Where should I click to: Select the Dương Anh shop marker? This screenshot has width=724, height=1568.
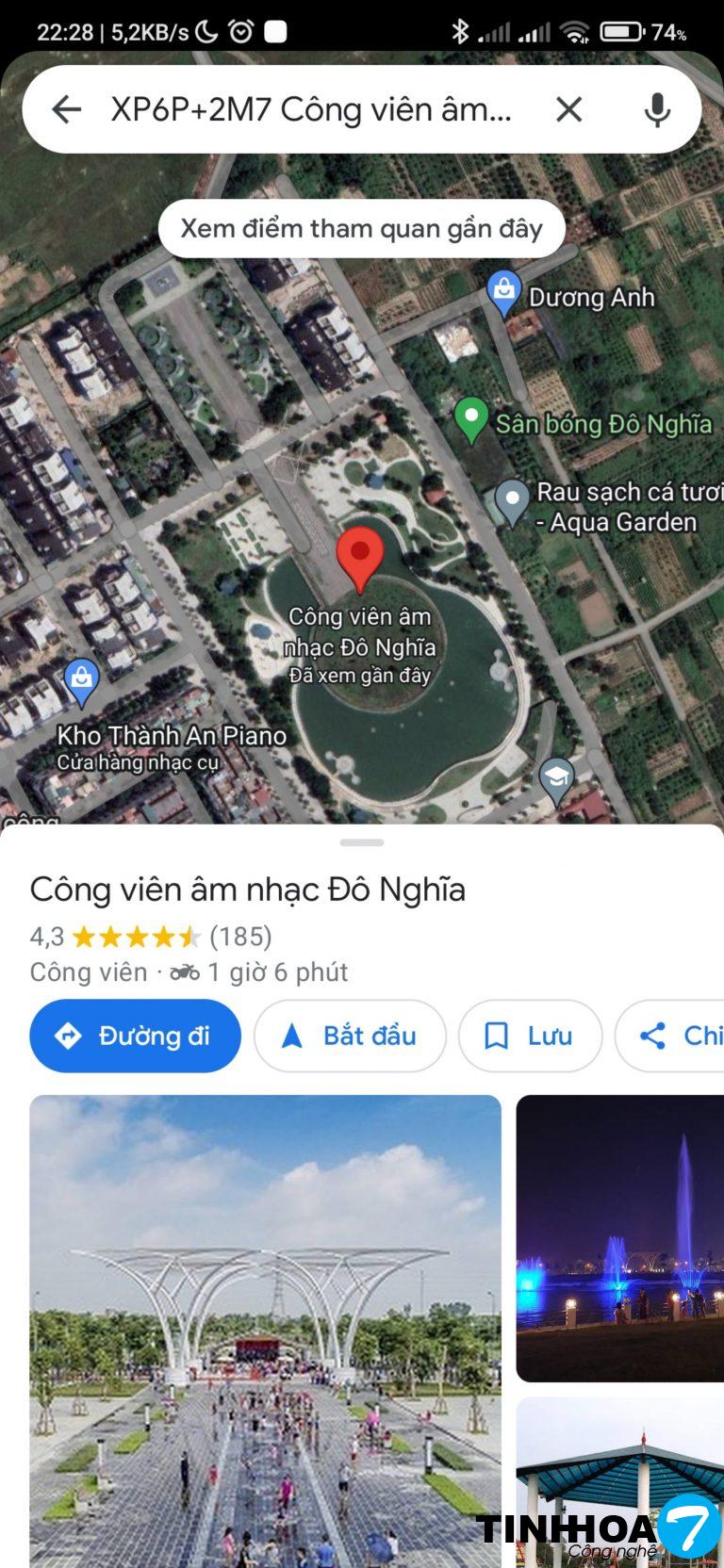(504, 292)
